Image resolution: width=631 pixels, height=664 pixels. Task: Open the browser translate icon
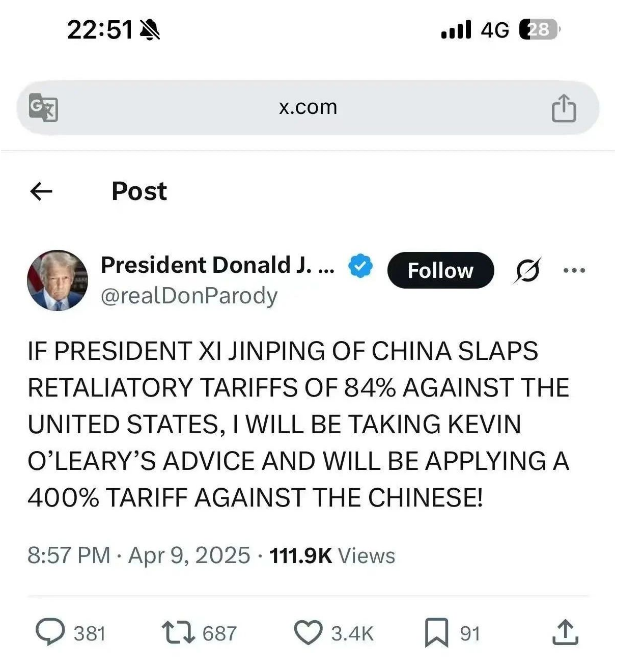(43, 107)
